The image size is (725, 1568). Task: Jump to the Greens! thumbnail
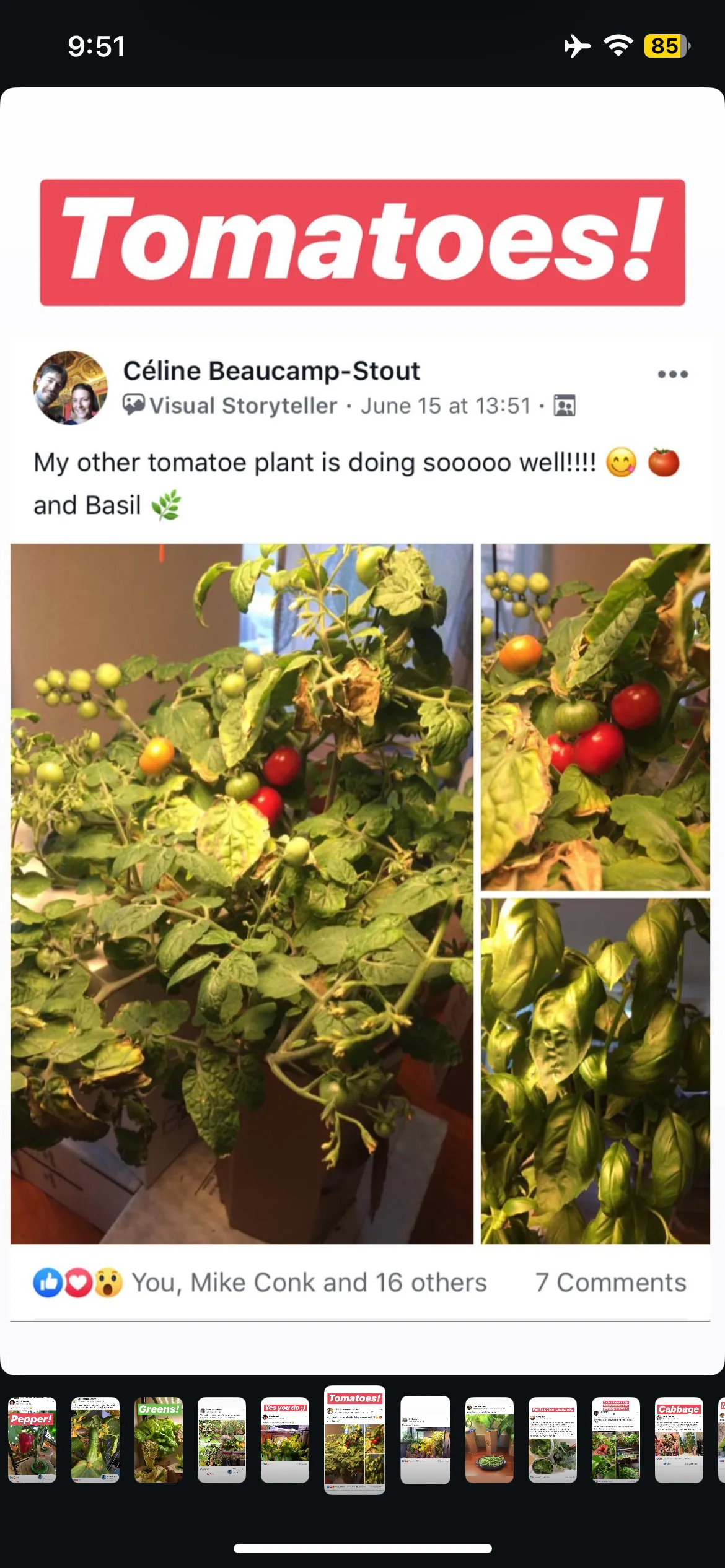159,1439
